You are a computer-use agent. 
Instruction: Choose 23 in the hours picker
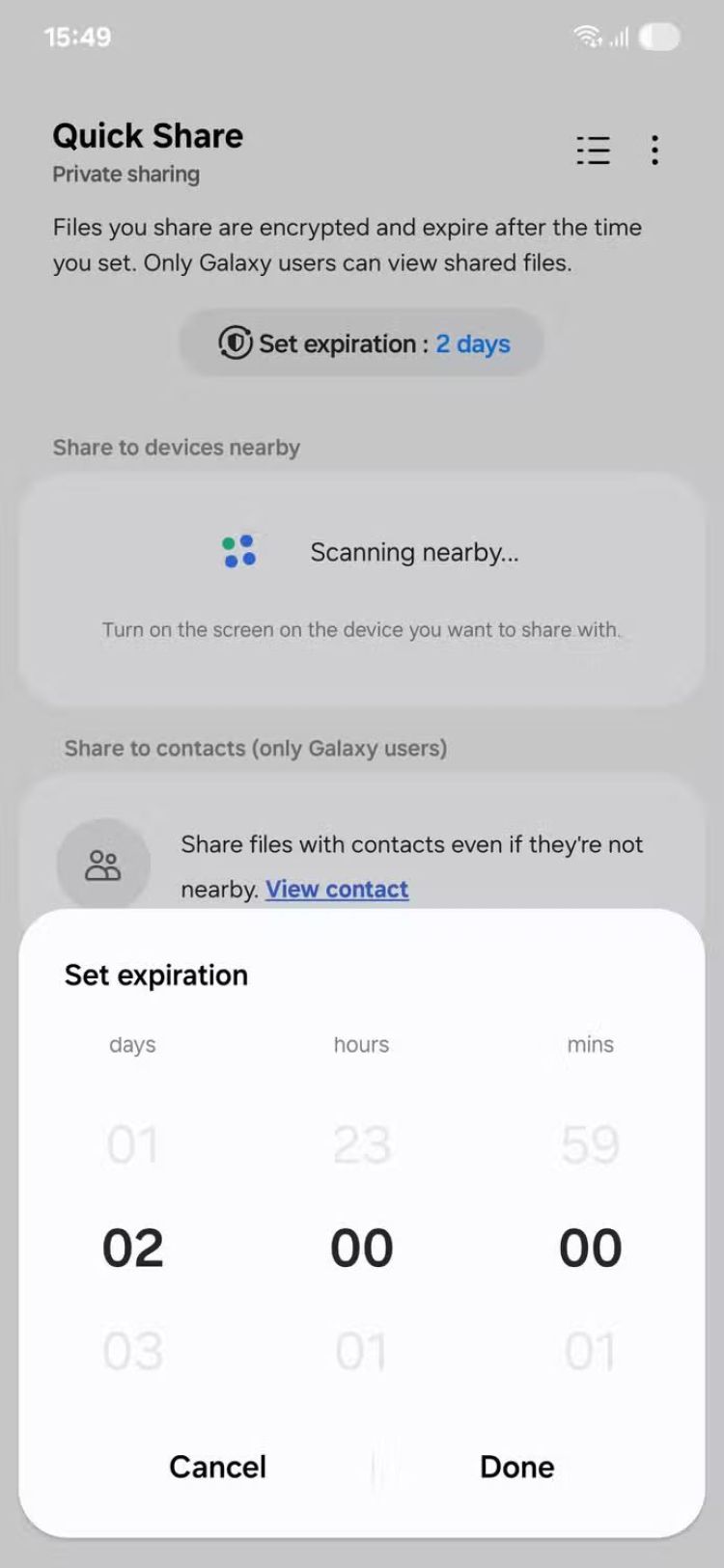click(362, 1145)
